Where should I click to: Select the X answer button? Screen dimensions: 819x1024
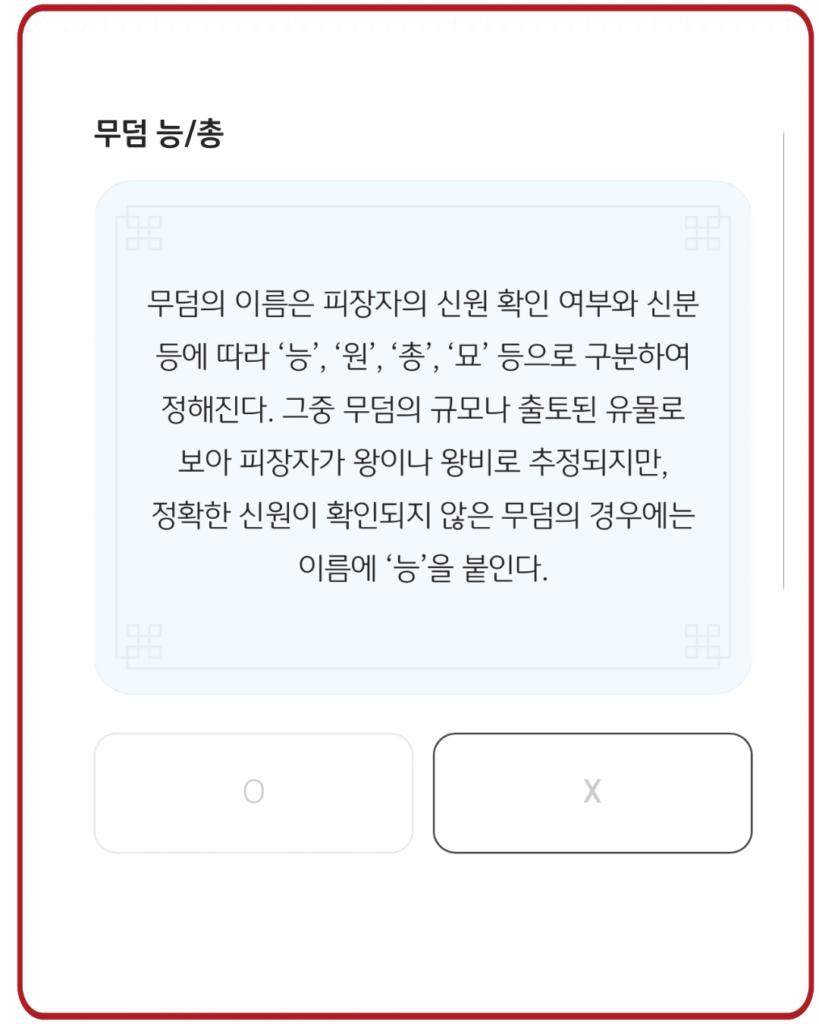coord(592,793)
